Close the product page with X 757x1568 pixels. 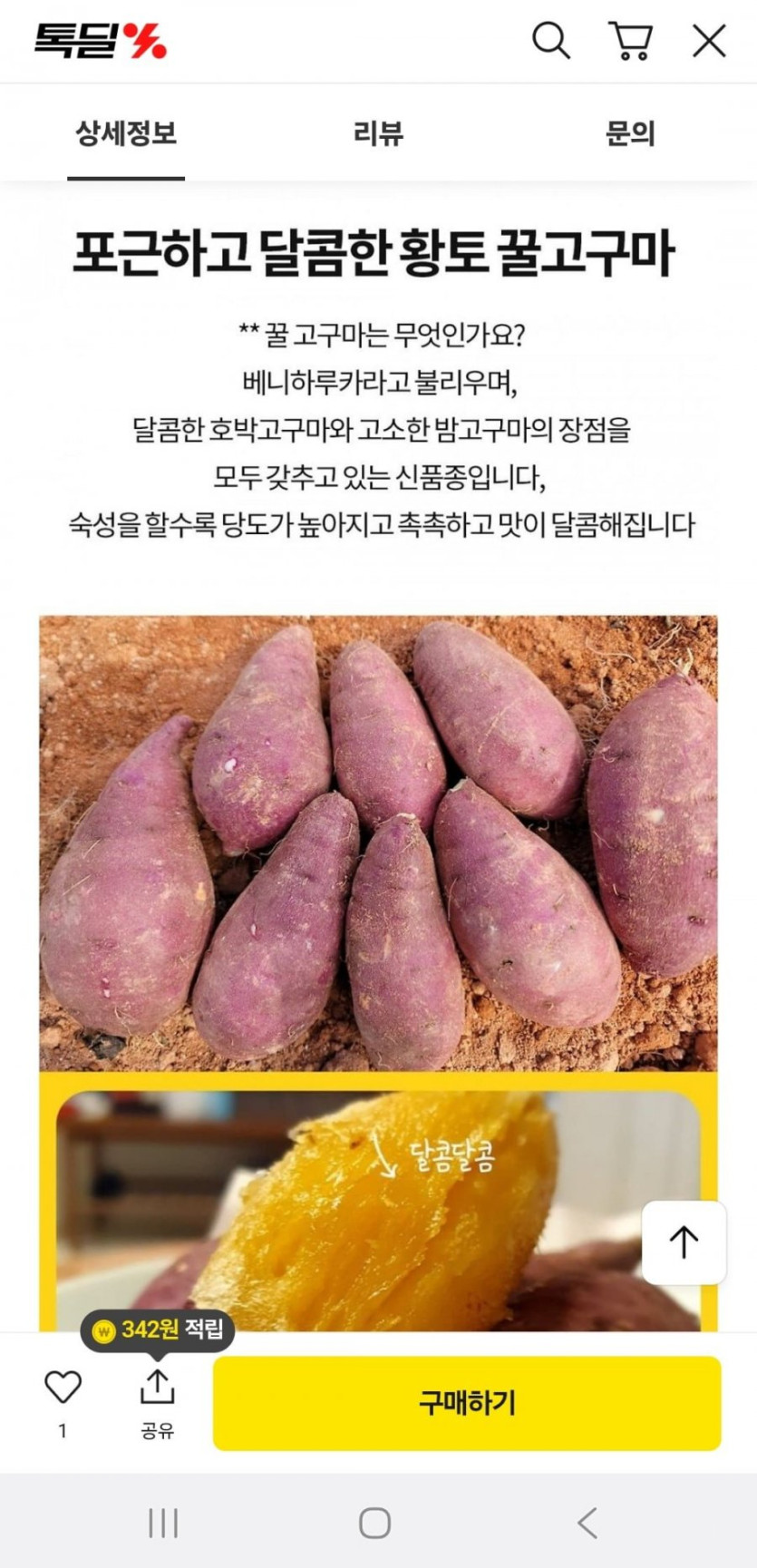click(x=709, y=42)
